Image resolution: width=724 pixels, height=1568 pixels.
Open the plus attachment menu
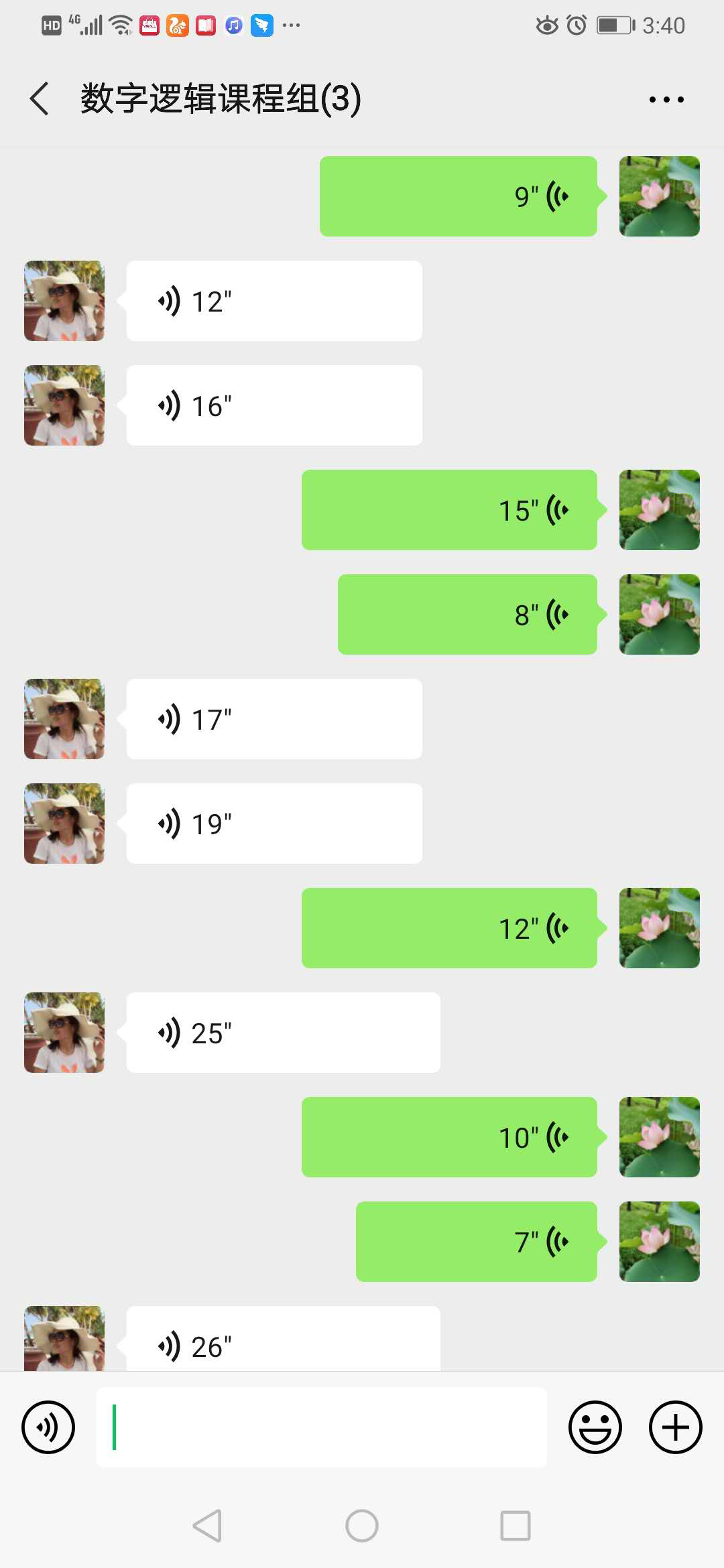pyautogui.click(x=675, y=1427)
